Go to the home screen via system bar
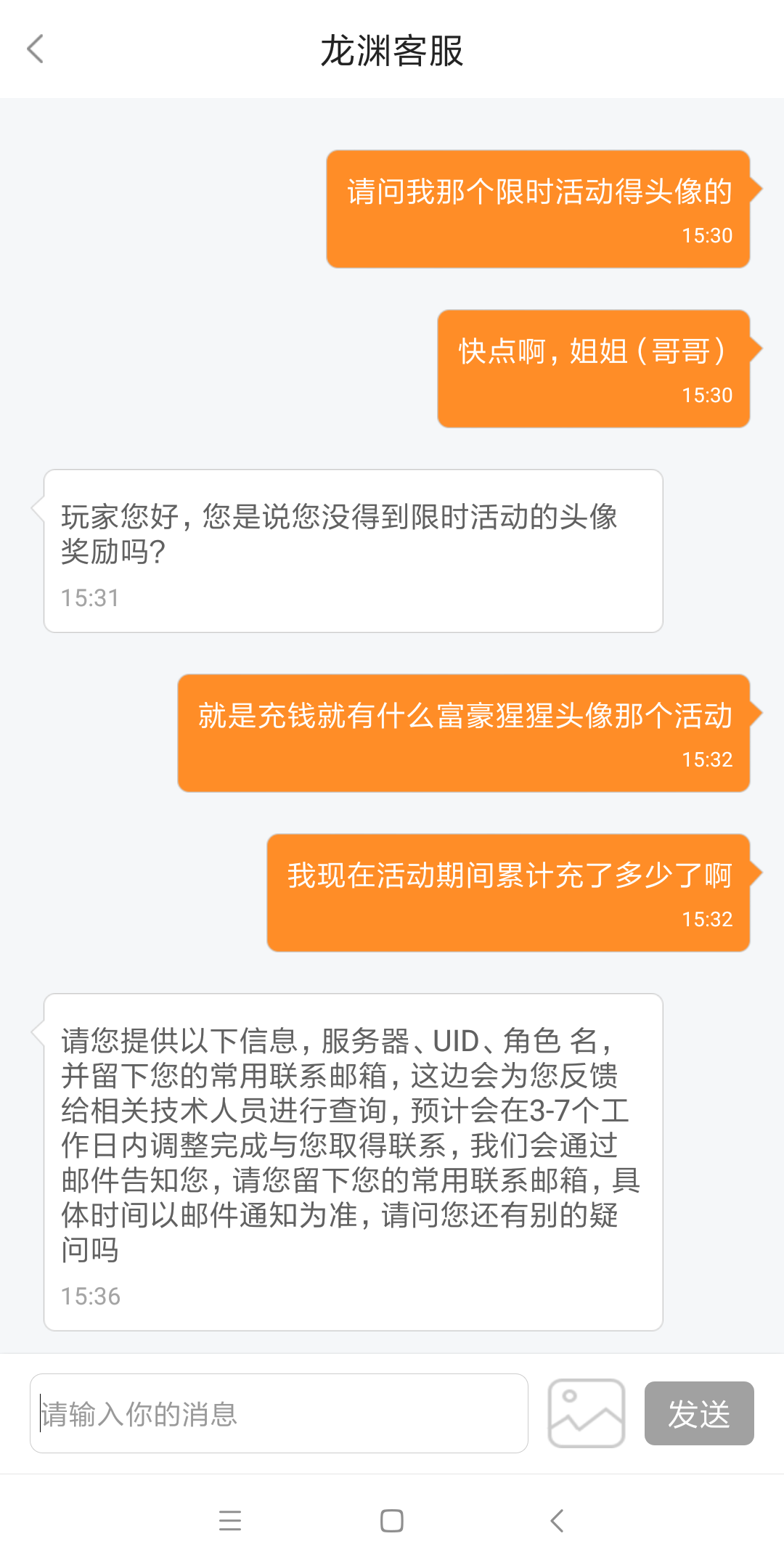The width and height of the screenshot is (784, 1568). pyautogui.click(x=392, y=1520)
